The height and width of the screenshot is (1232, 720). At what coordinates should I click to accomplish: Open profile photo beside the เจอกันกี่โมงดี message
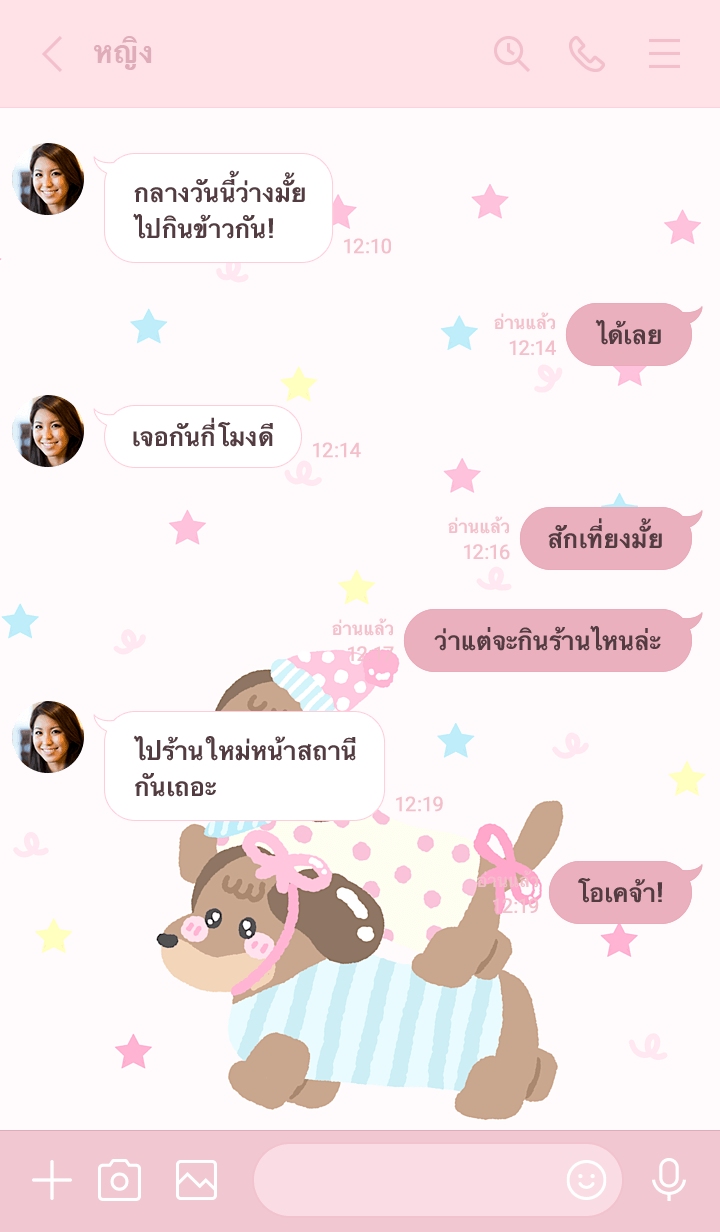click(x=48, y=431)
